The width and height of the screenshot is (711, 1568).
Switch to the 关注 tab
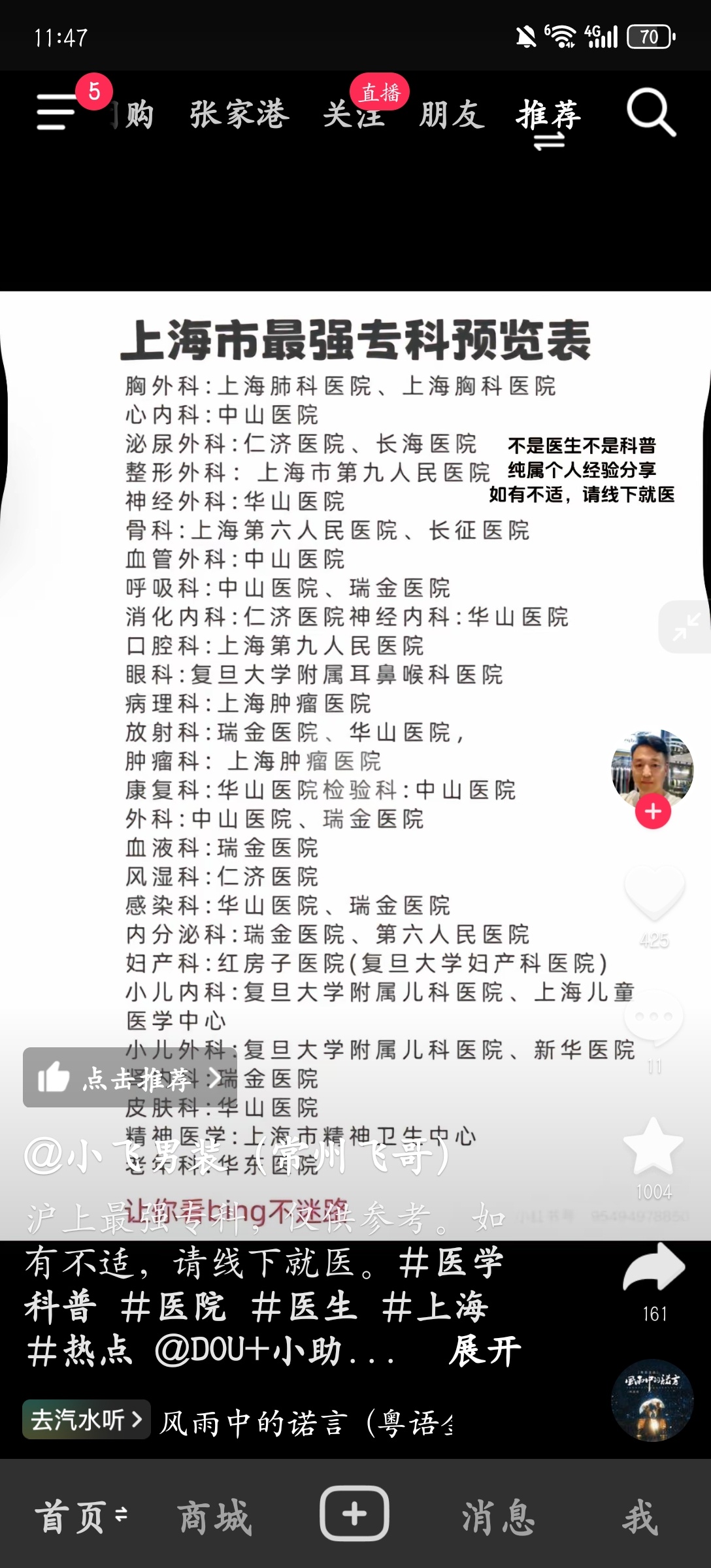click(354, 115)
